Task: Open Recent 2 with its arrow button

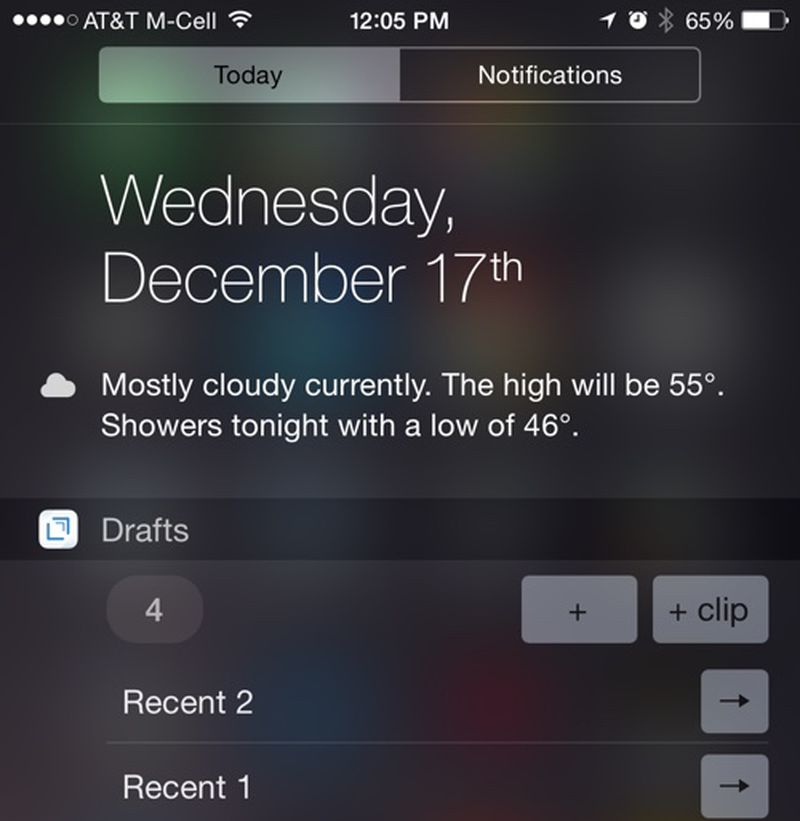Action: pyautogui.click(x=736, y=702)
